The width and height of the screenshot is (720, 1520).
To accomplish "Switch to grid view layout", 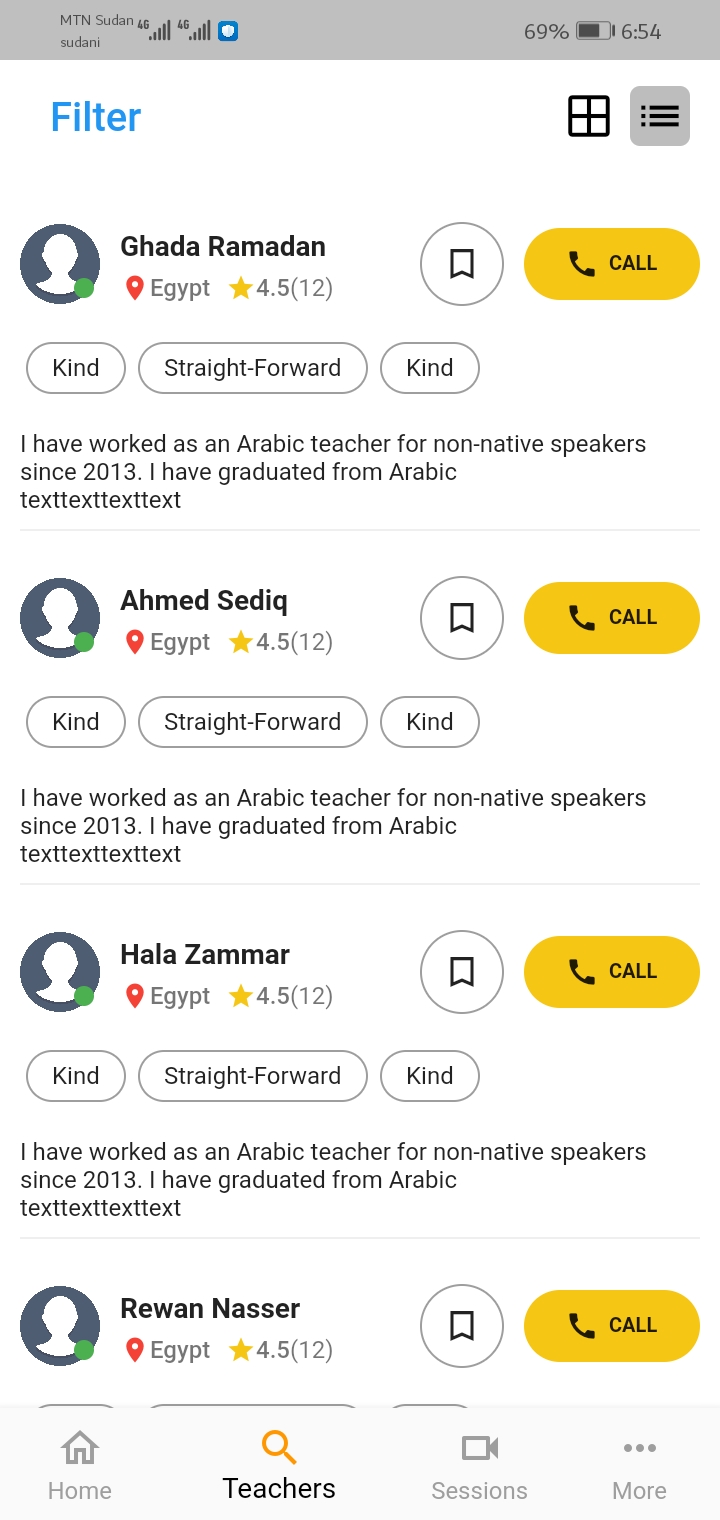I will (589, 116).
